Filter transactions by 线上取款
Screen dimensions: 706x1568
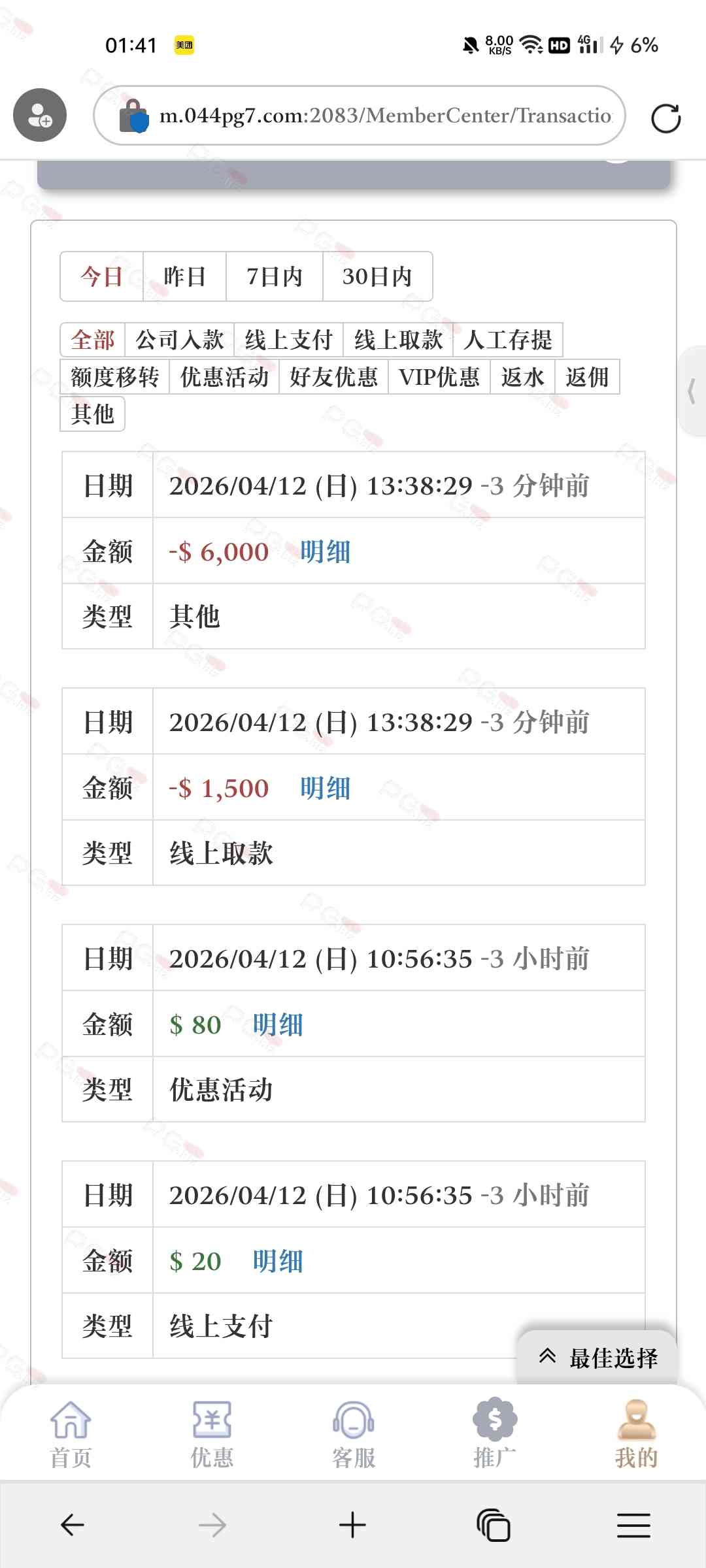click(398, 340)
